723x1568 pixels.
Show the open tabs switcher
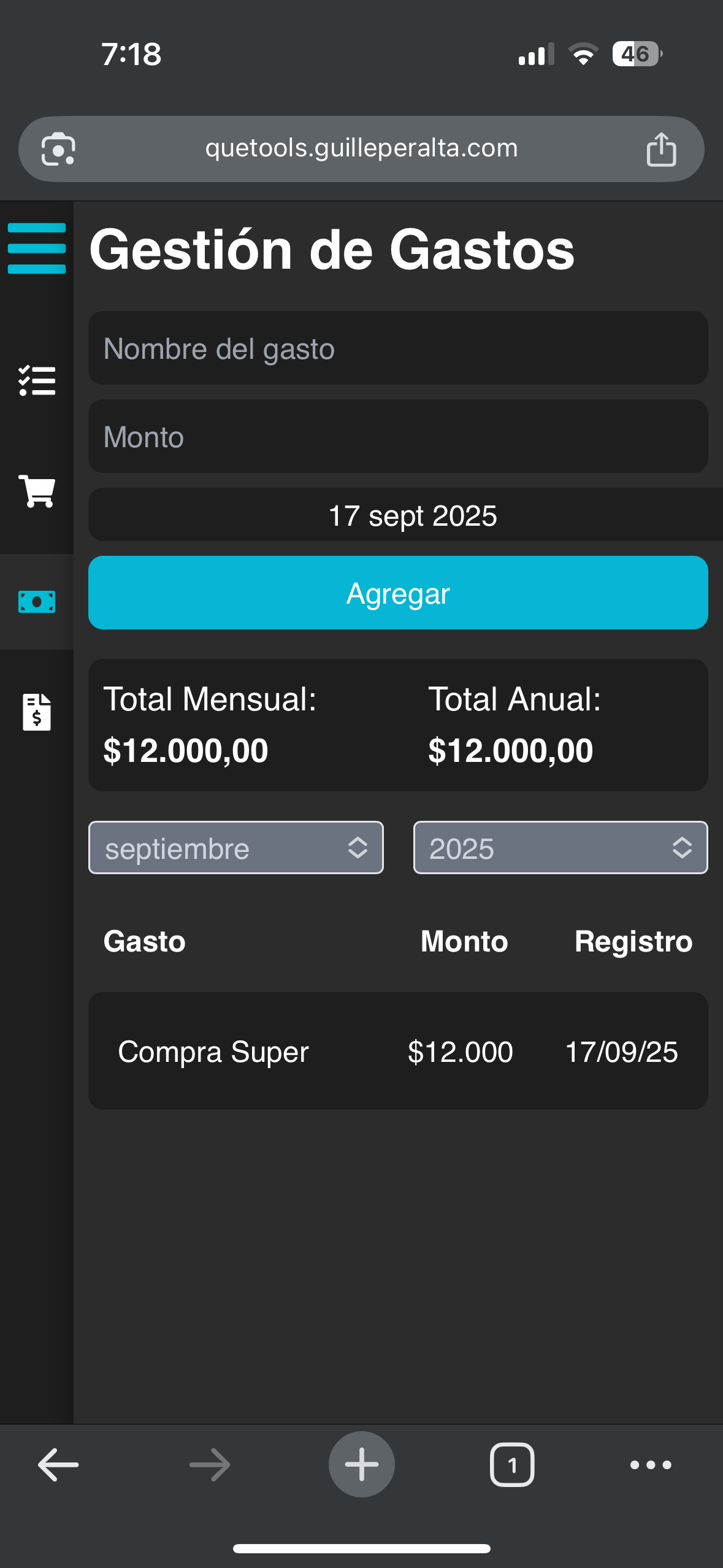tap(512, 1465)
